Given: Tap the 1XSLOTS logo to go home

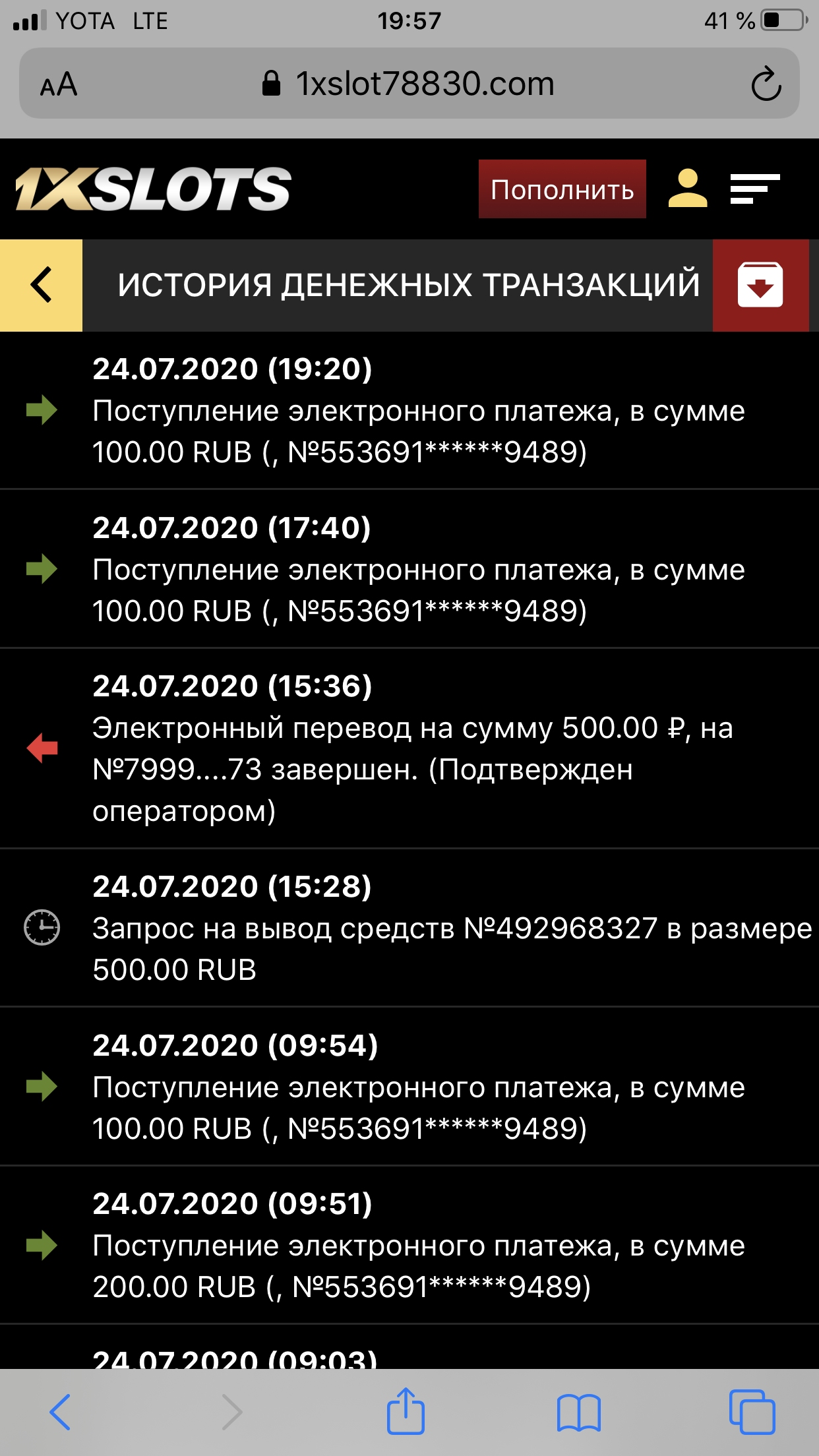Looking at the screenshot, I should pos(153,189).
